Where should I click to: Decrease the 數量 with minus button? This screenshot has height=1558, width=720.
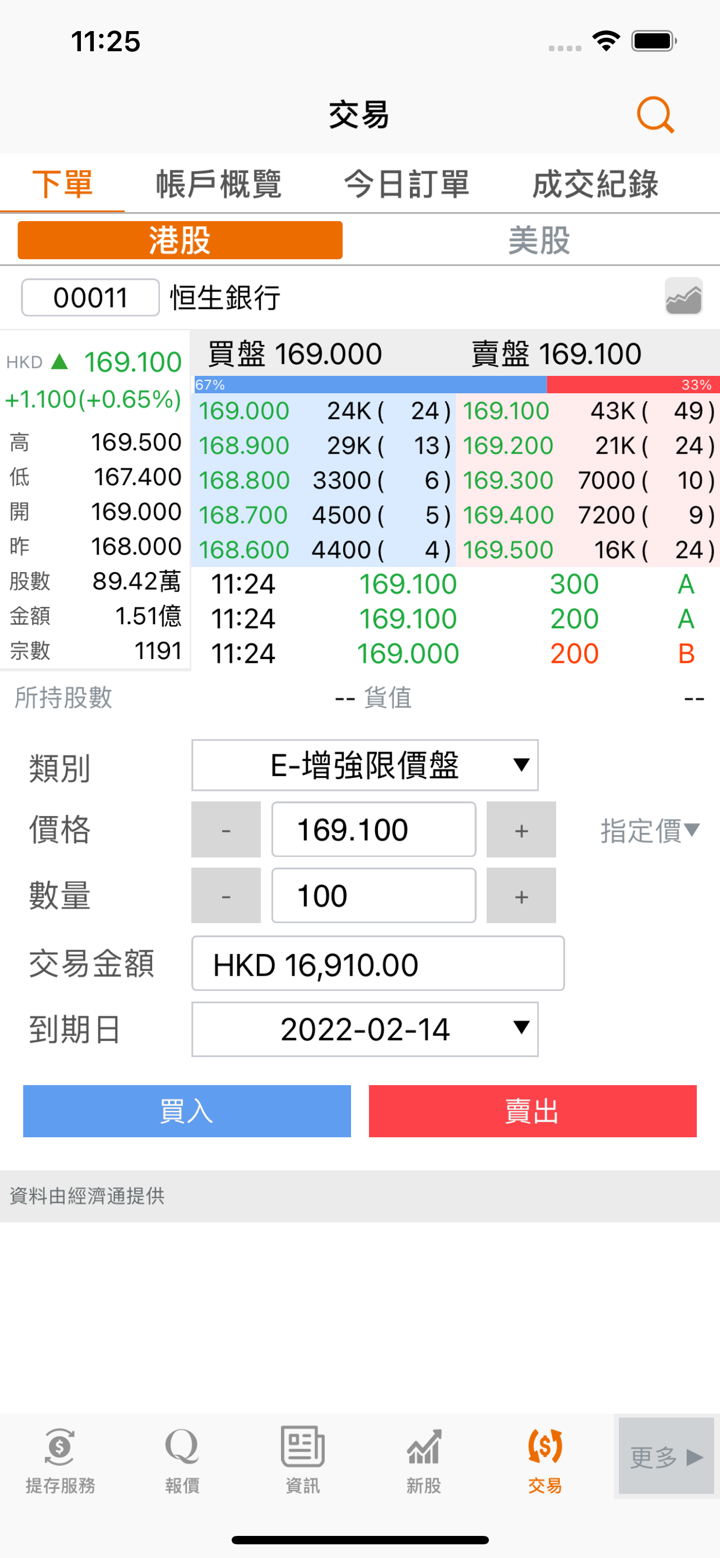[x=226, y=896]
